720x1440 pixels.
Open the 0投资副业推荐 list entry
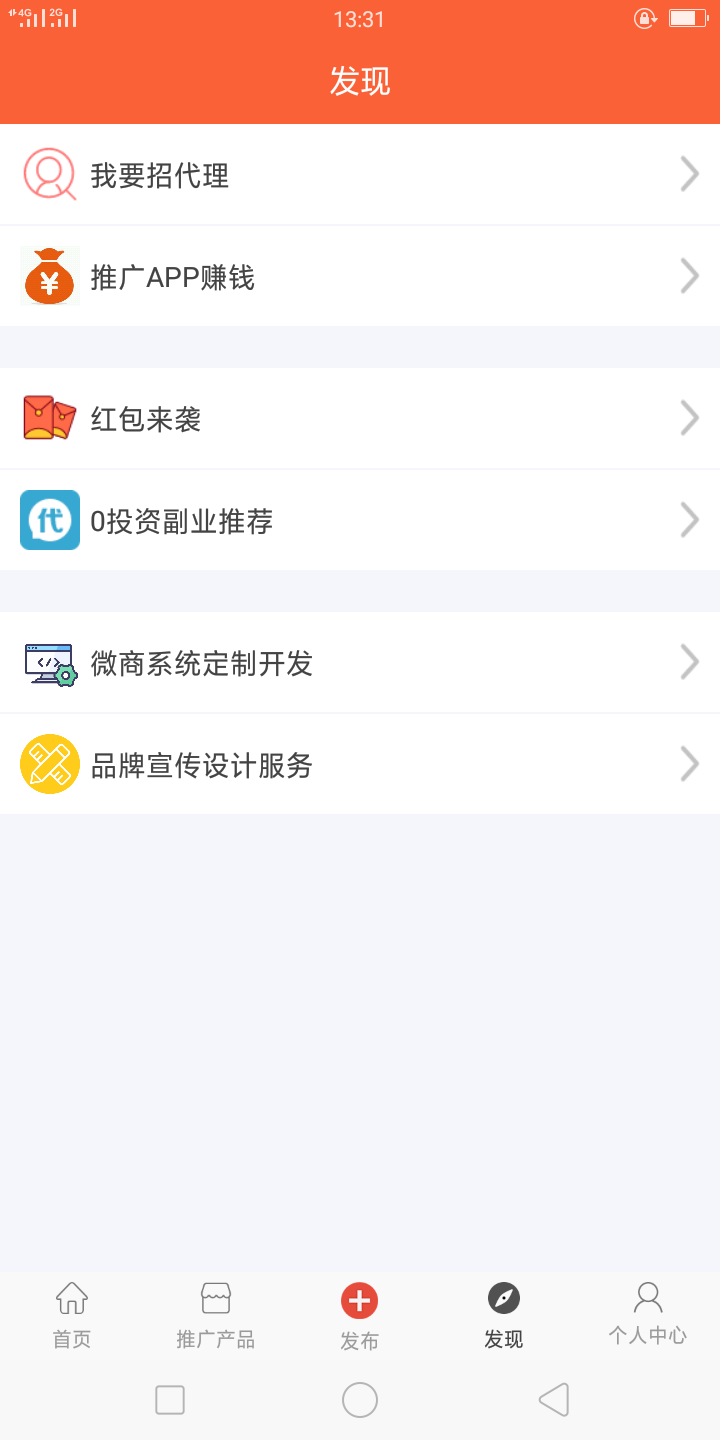point(360,520)
